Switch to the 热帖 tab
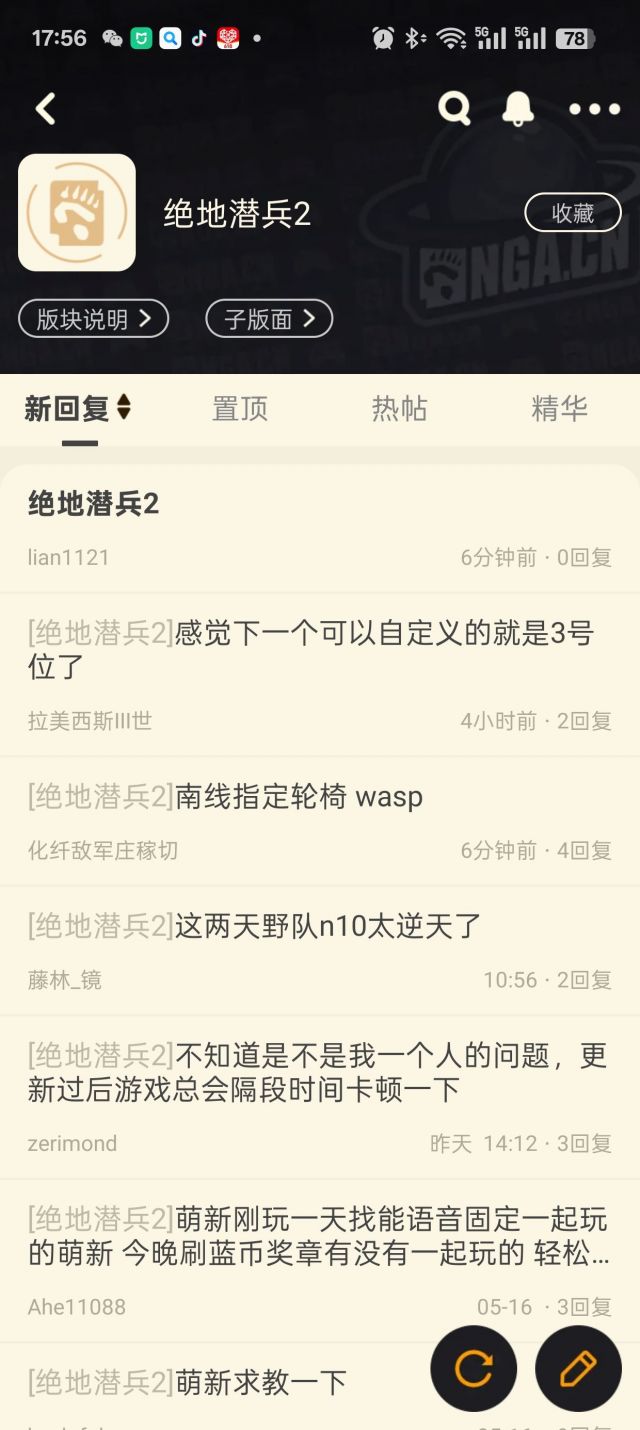Screen dimensions: 640x1430 [399, 409]
